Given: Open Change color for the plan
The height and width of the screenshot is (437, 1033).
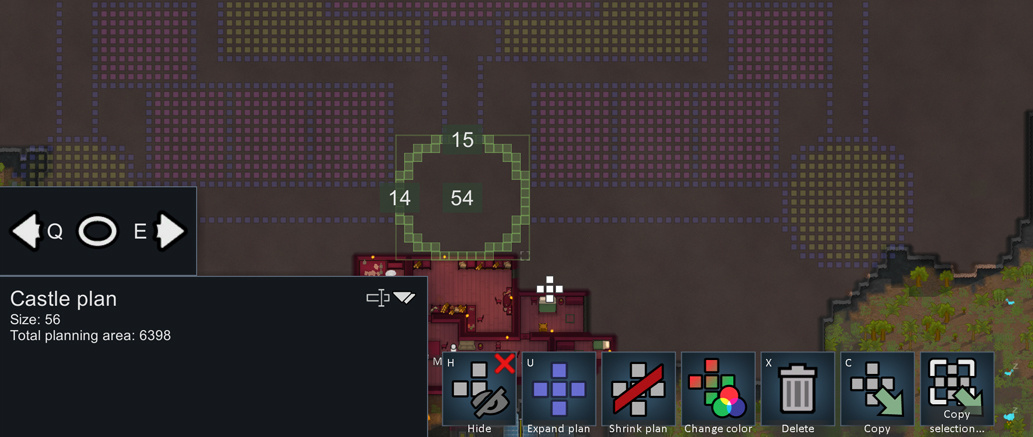Looking at the screenshot, I should coord(718,393).
